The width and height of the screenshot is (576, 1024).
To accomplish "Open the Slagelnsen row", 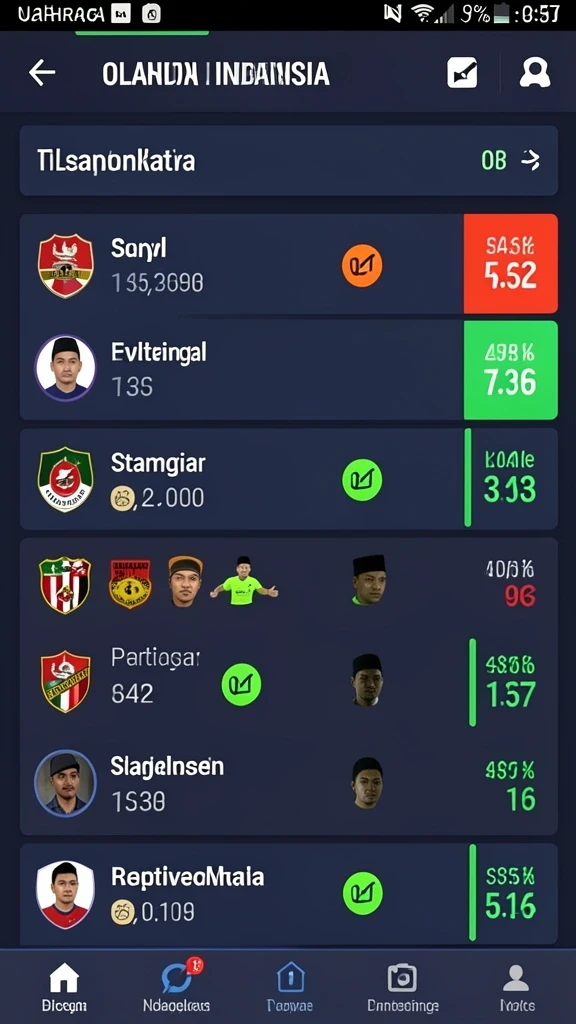I will click(x=289, y=784).
